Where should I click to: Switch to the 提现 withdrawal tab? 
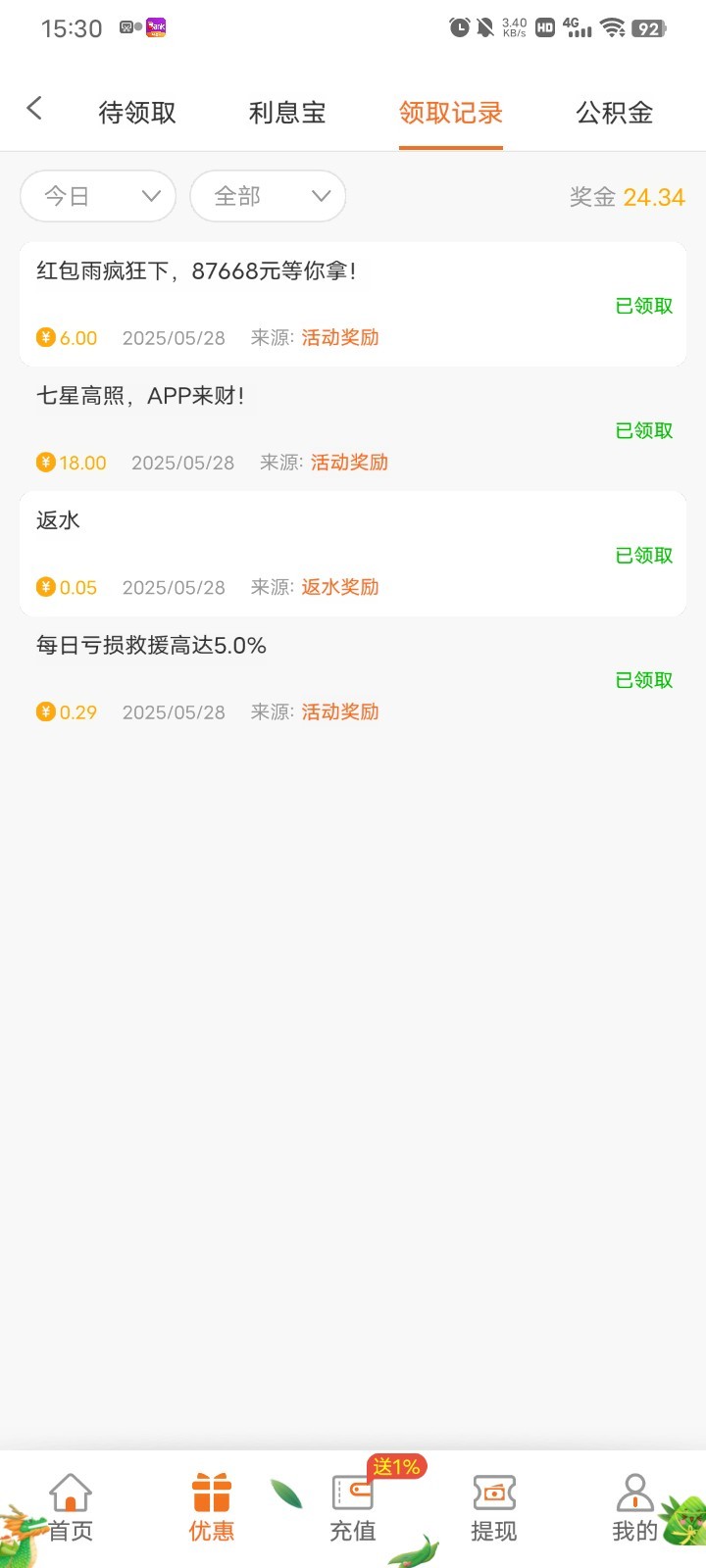(493, 1509)
